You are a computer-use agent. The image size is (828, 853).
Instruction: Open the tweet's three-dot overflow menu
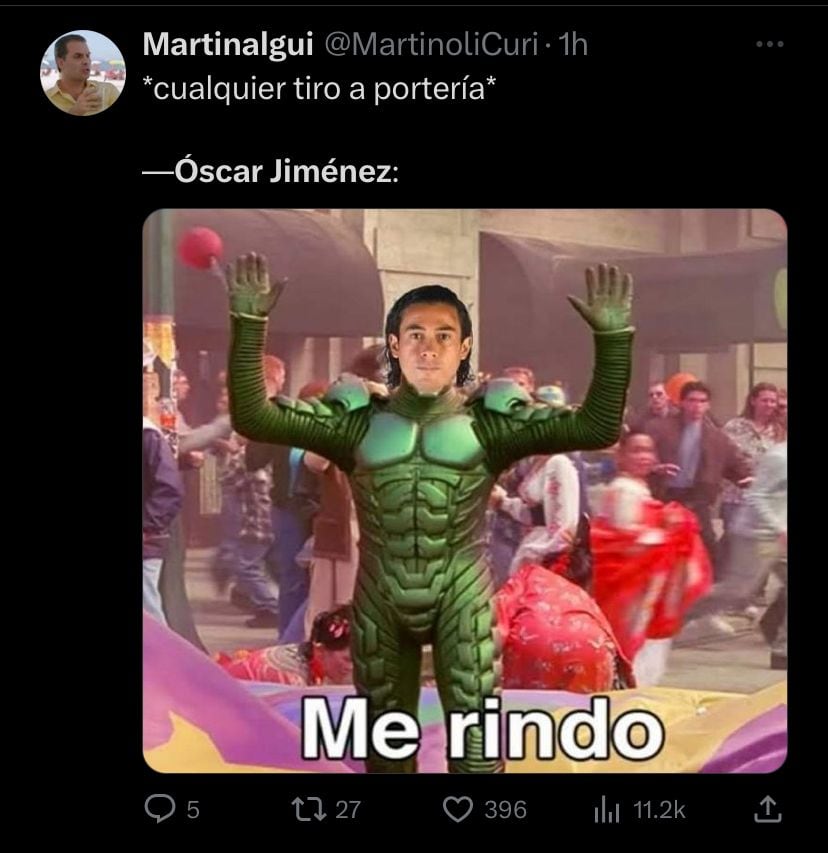(x=769, y=45)
